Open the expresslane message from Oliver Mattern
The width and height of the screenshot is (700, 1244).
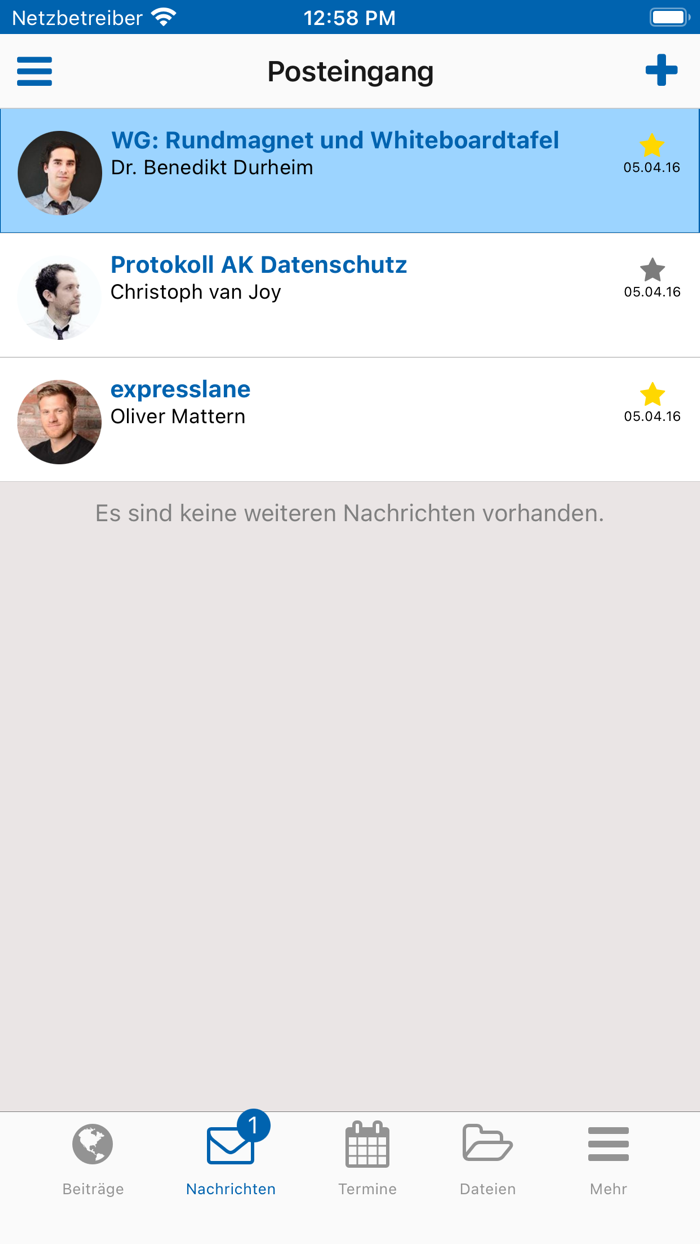[350, 420]
